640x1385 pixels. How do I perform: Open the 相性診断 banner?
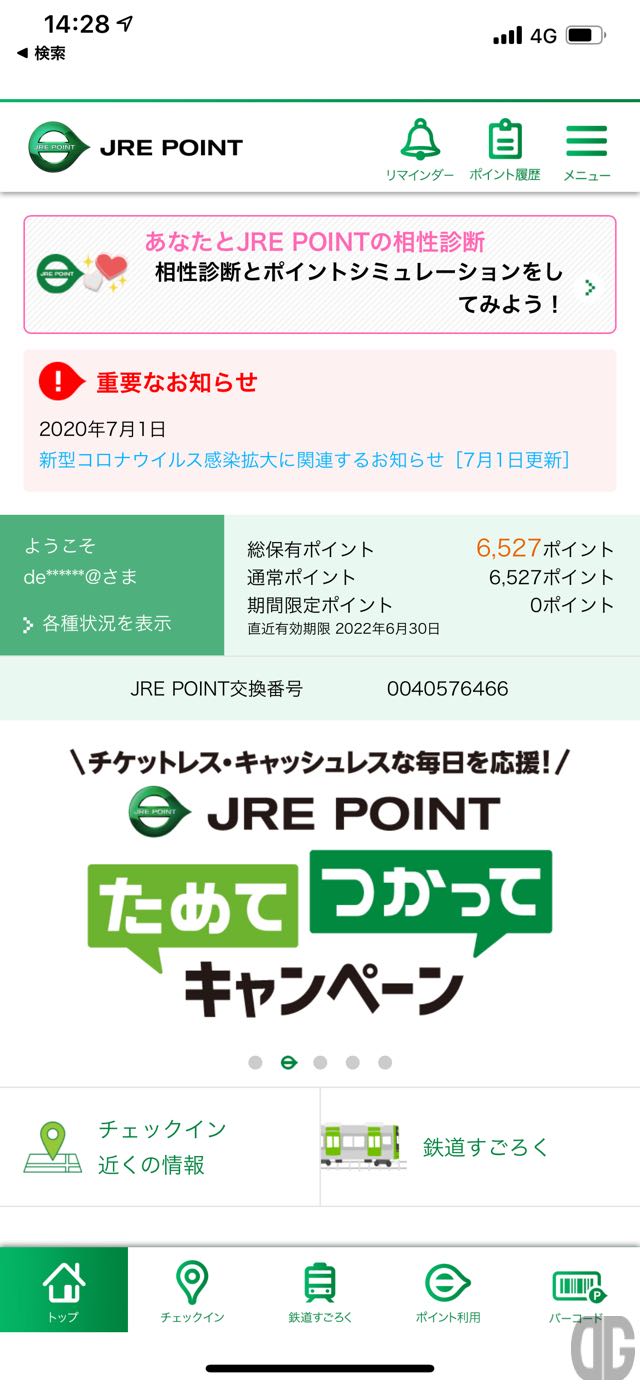pos(320,274)
